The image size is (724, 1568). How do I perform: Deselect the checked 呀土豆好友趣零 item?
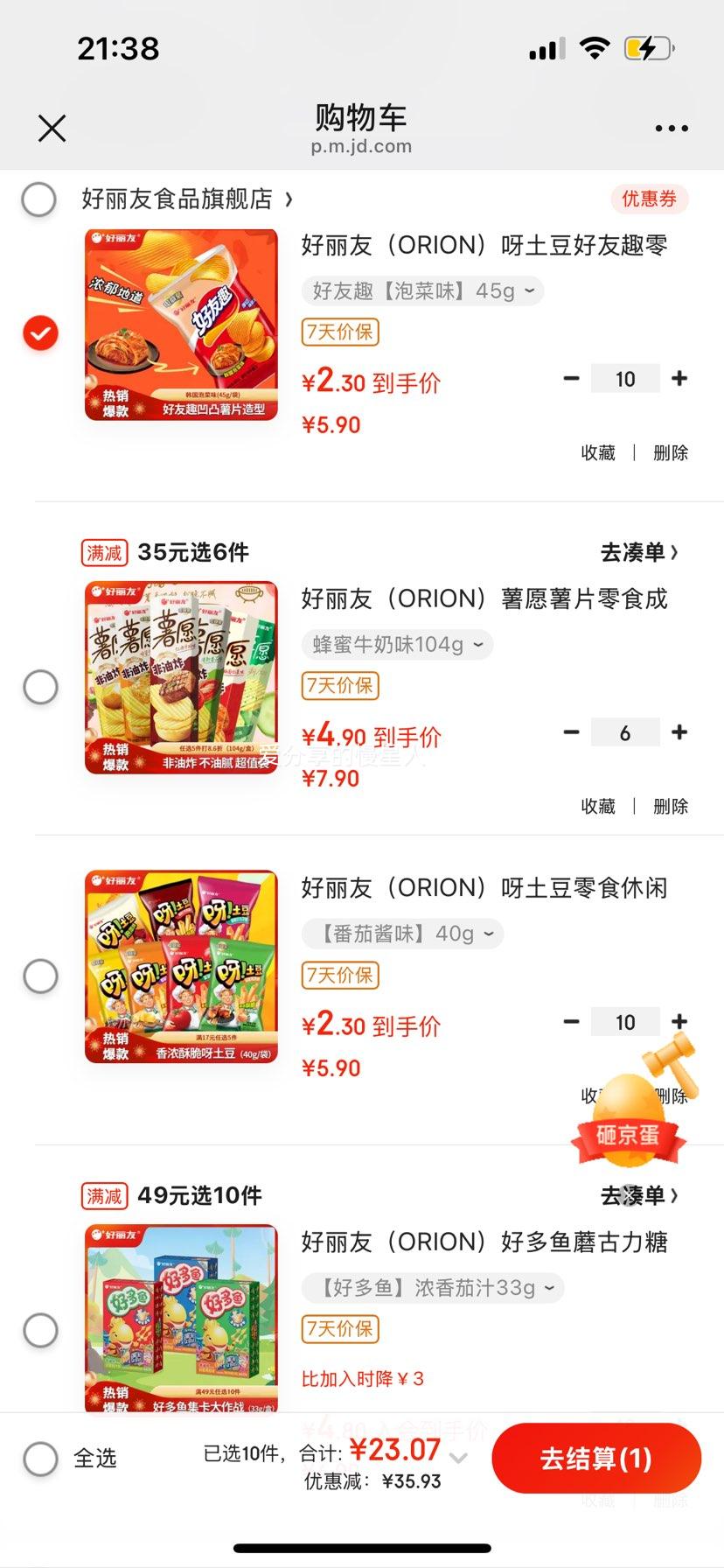click(40, 332)
